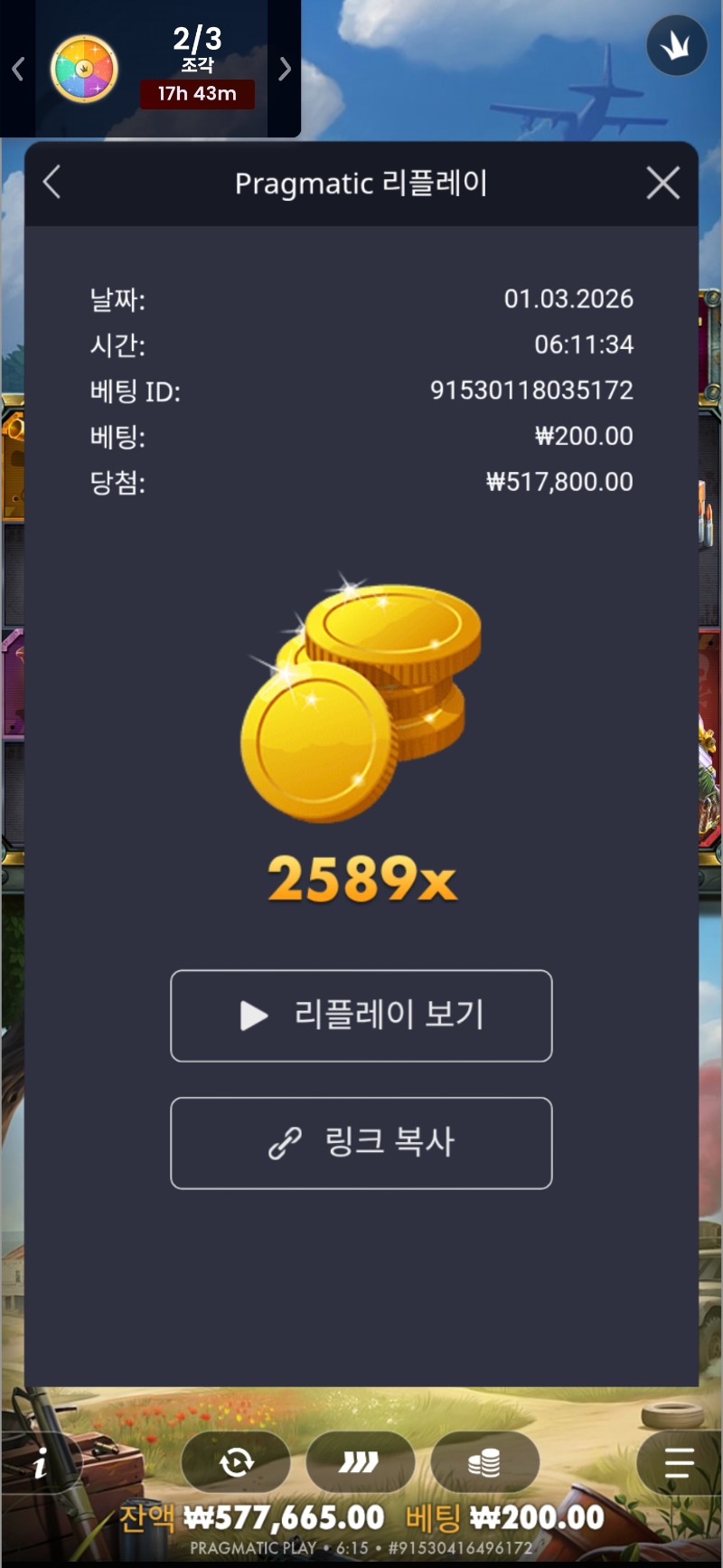Toggle the turbo spin arrows
This screenshot has width=723, height=1568.
pos(360,1462)
